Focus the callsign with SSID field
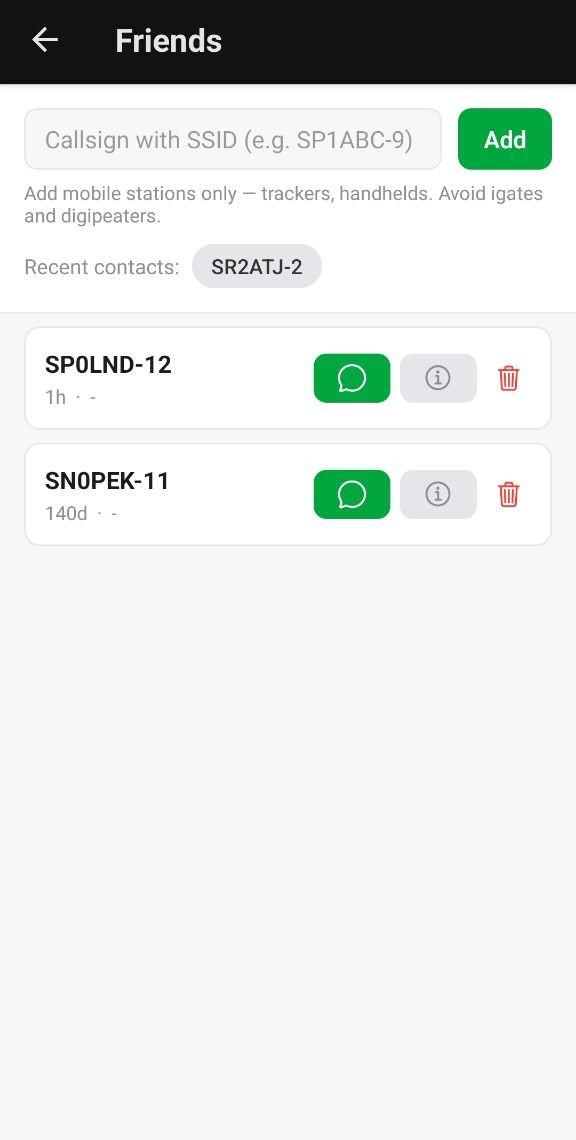576x1140 pixels. click(233, 139)
